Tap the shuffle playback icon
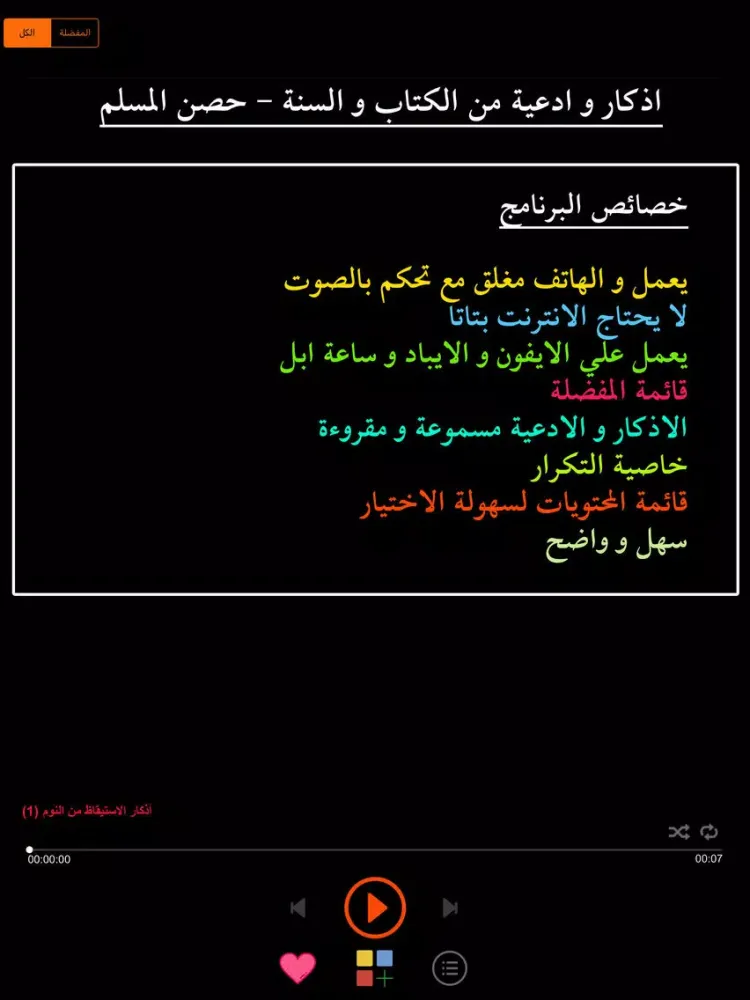750x1000 pixels. click(x=678, y=831)
